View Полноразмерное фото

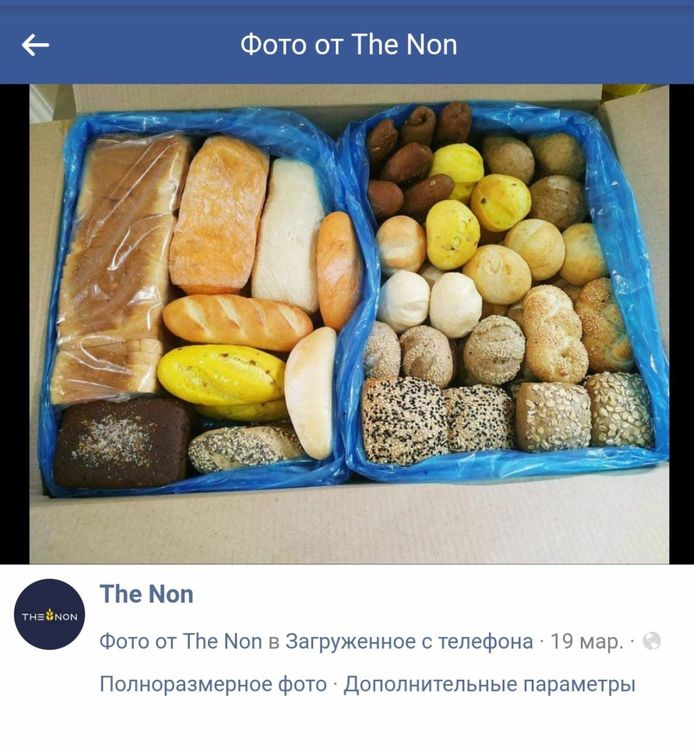pyautogui.click(x=213, y=685)
